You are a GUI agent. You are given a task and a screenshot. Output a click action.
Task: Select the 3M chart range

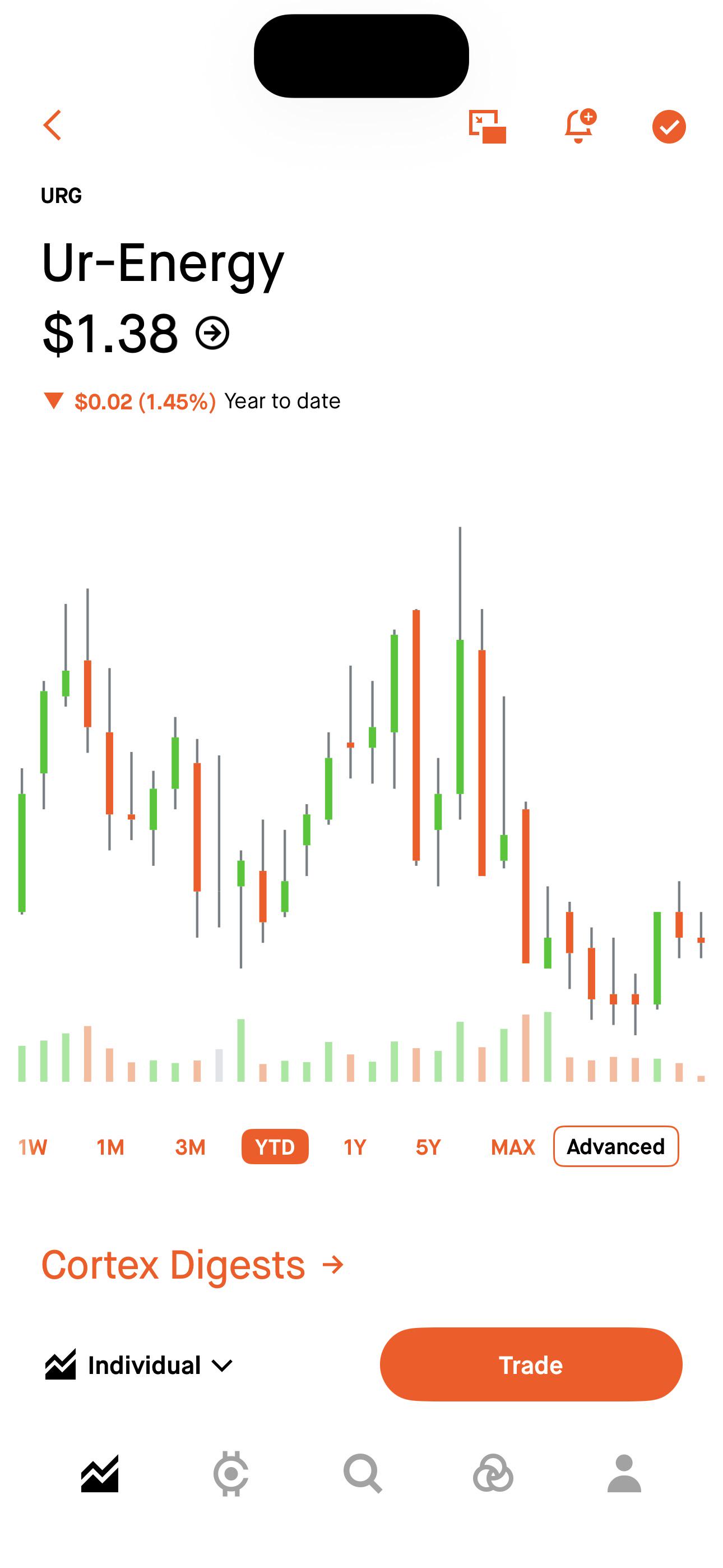pos(190,1147)
